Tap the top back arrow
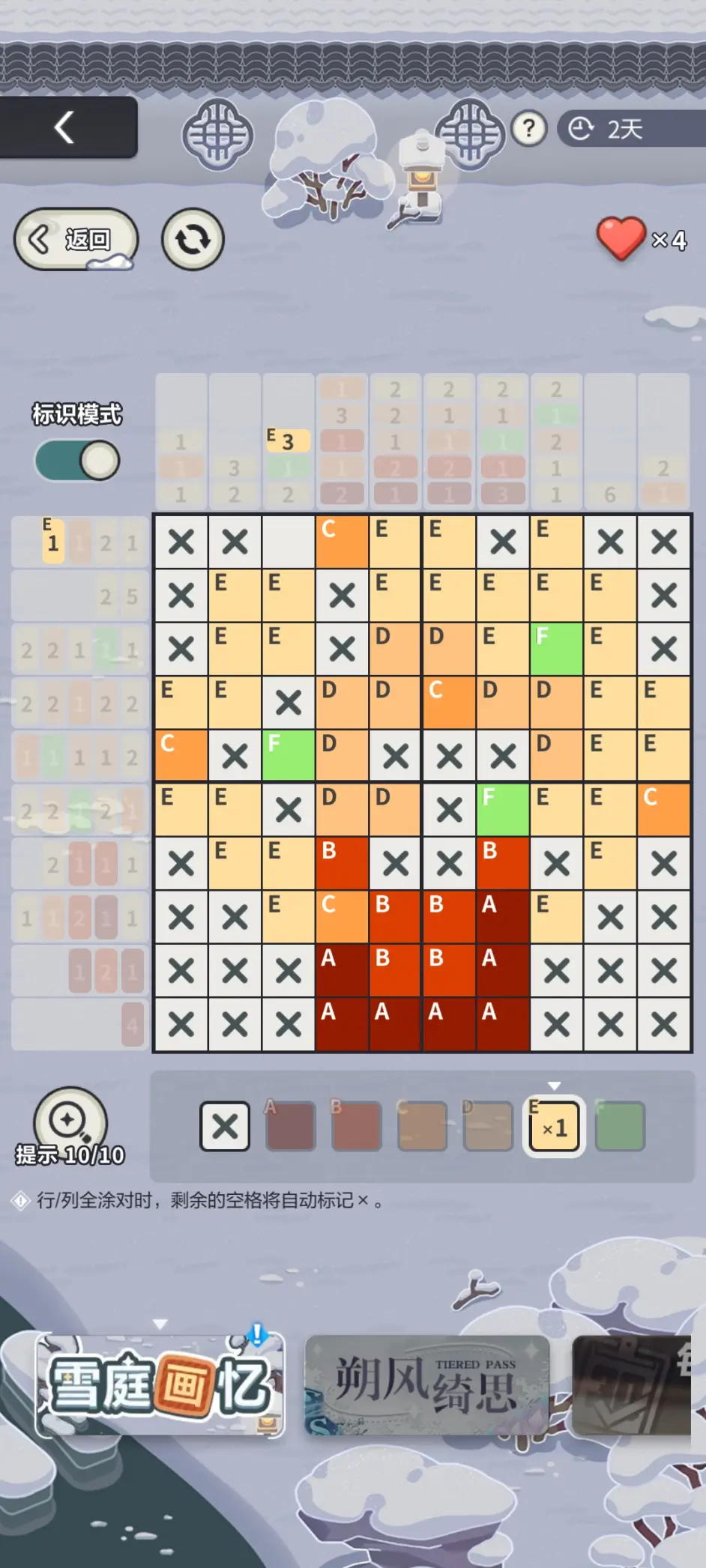 (66, 127)
